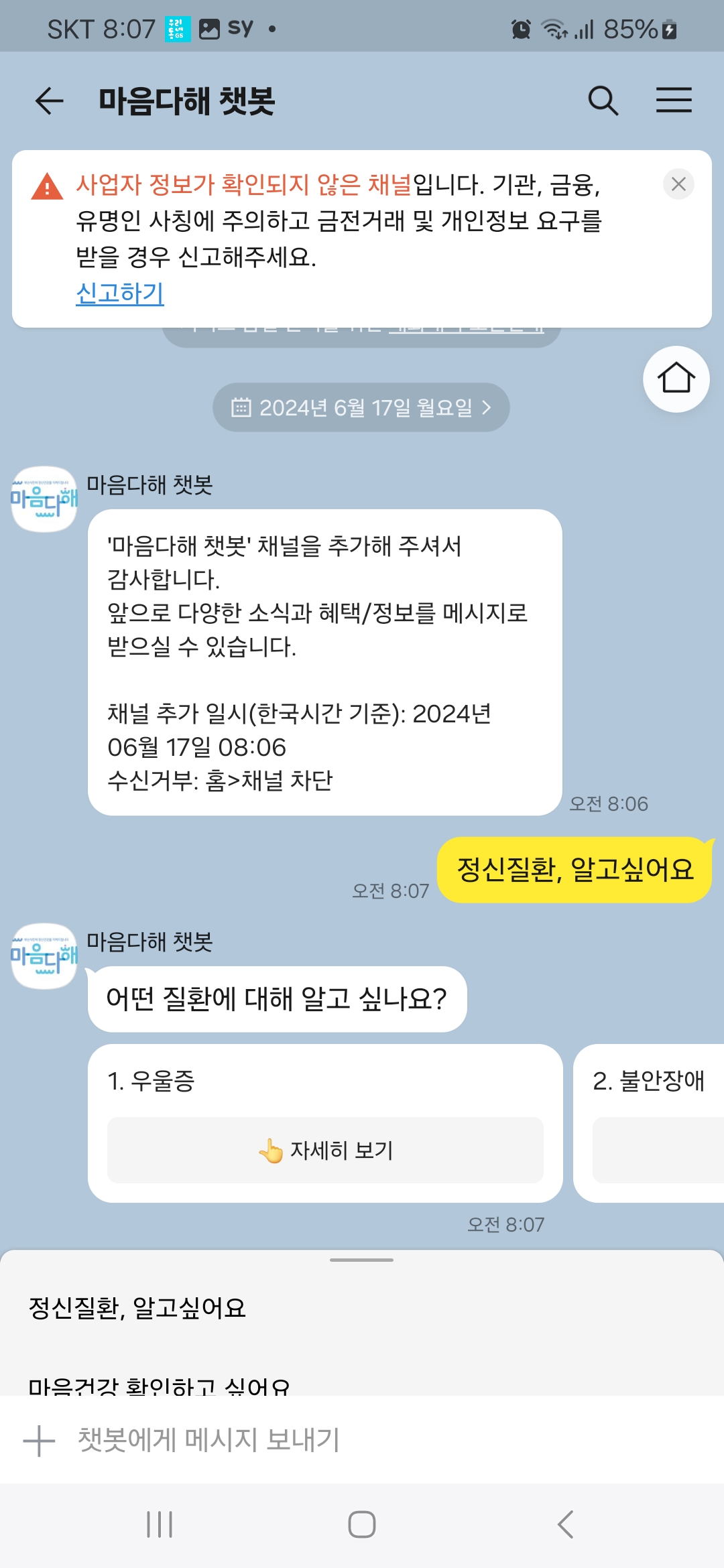Select 마음건강 확인하고 싶어요 option
Viewport: 724px width, 1568px height.
pos(159,1384)
